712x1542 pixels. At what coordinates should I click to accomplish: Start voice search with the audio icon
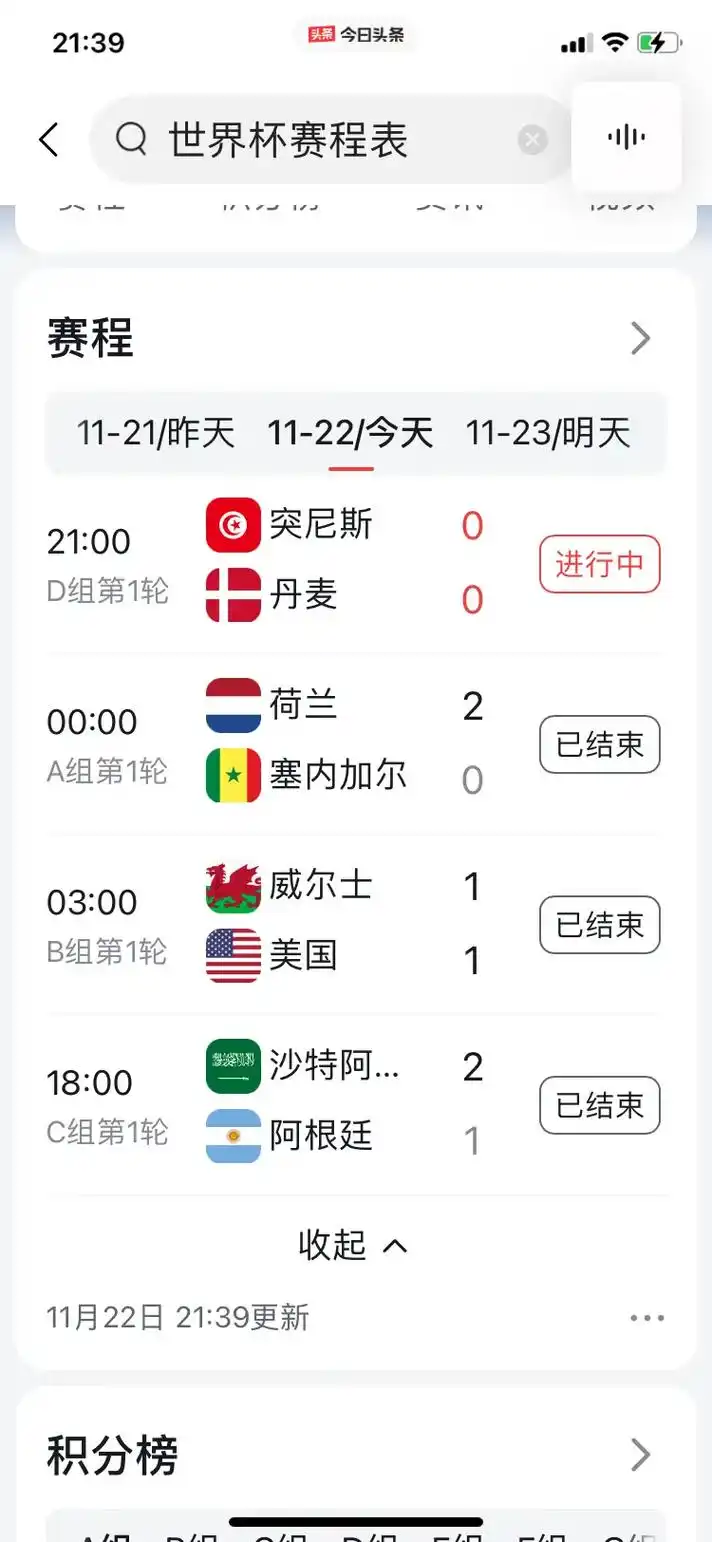(x=626, y=138)
